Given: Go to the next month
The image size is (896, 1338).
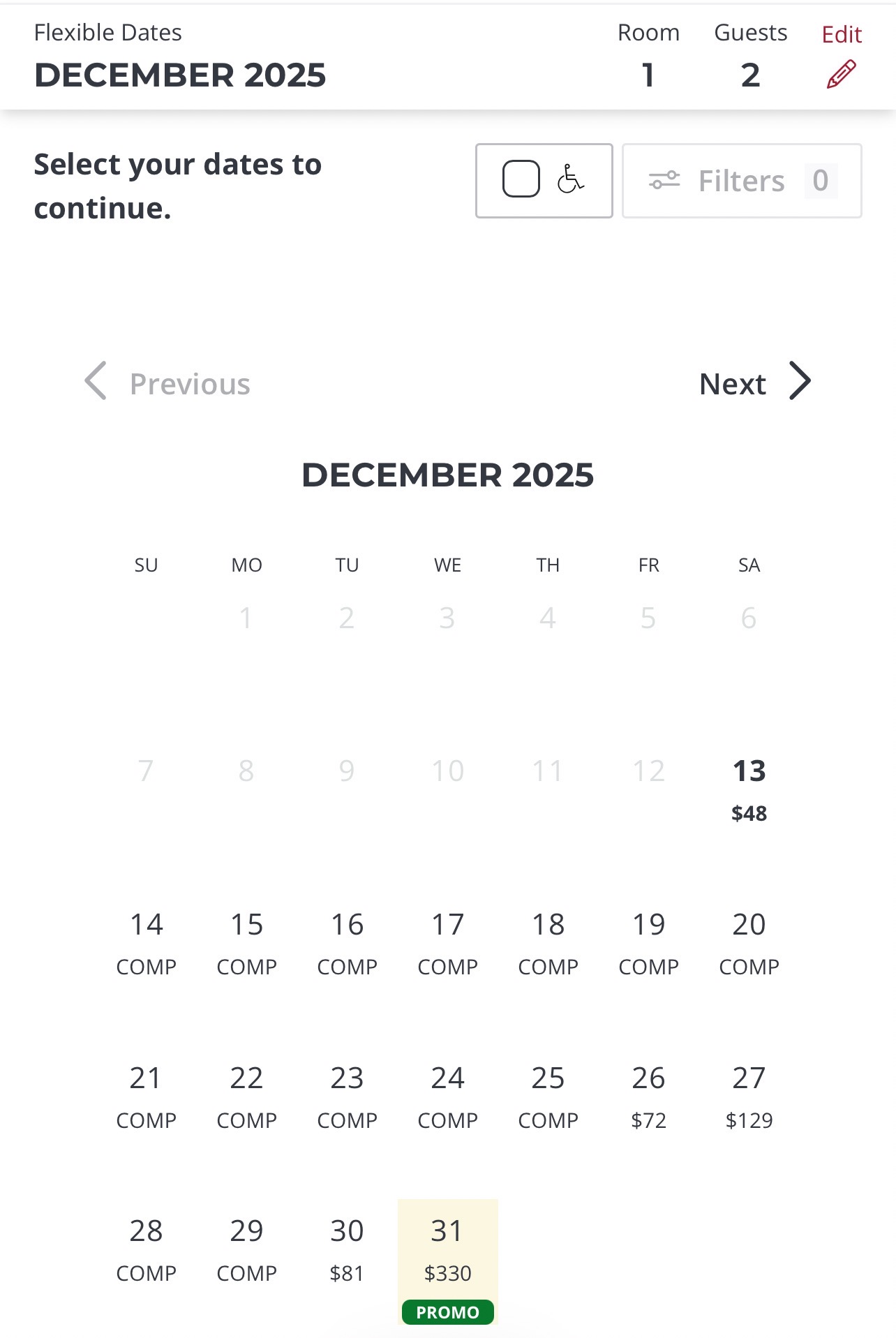Looking at the screenshot, I should tap(755, 382).
